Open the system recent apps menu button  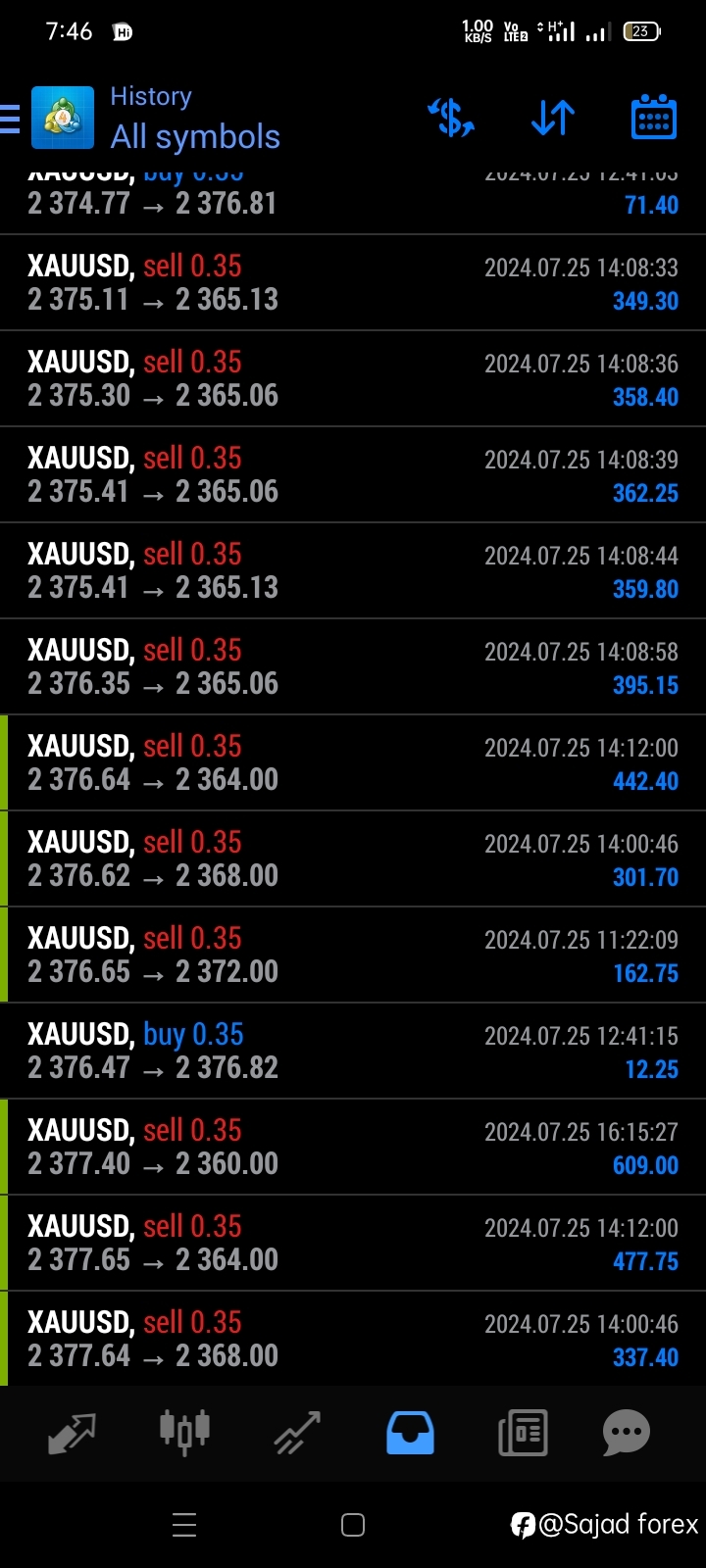(184, 1525)
